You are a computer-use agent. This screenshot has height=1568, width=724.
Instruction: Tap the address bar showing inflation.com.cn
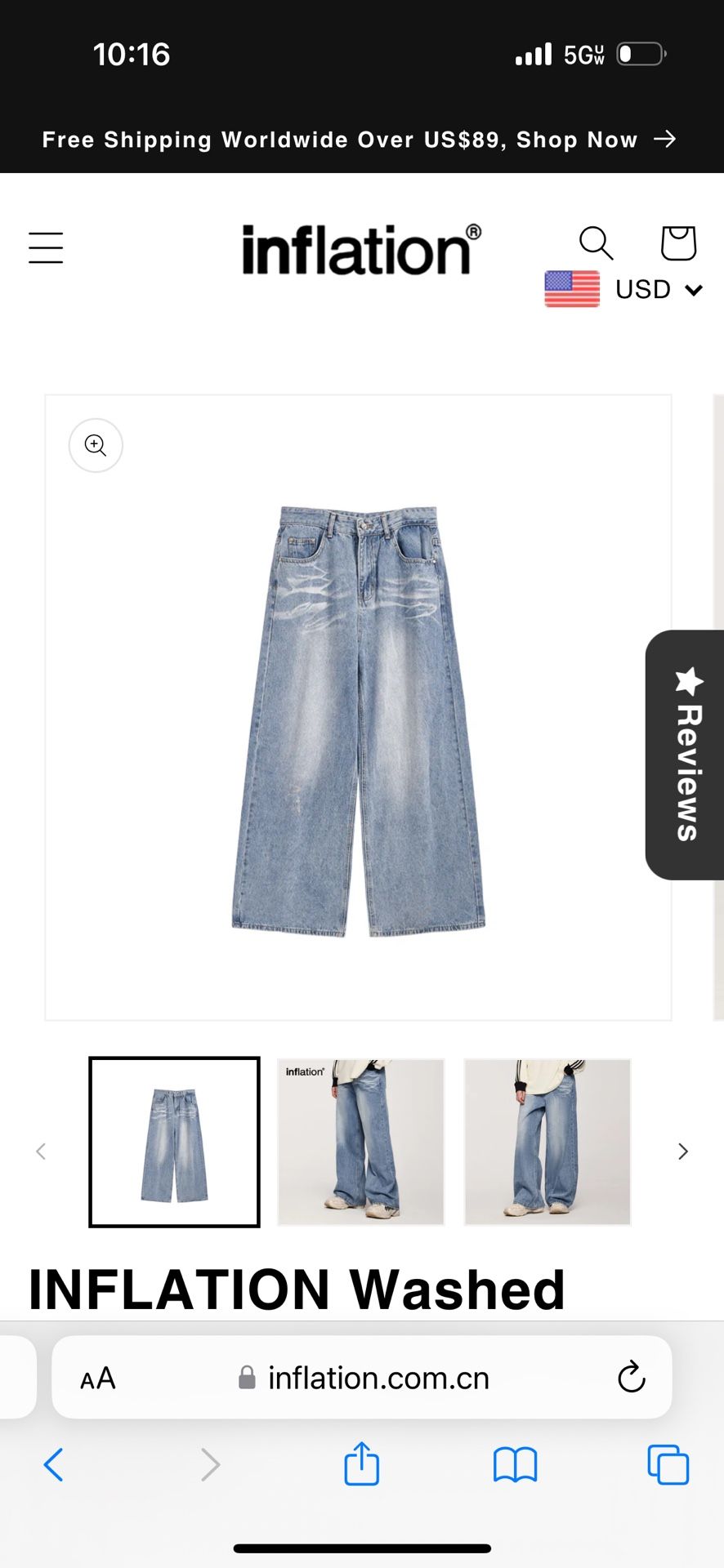point(377,1378)
